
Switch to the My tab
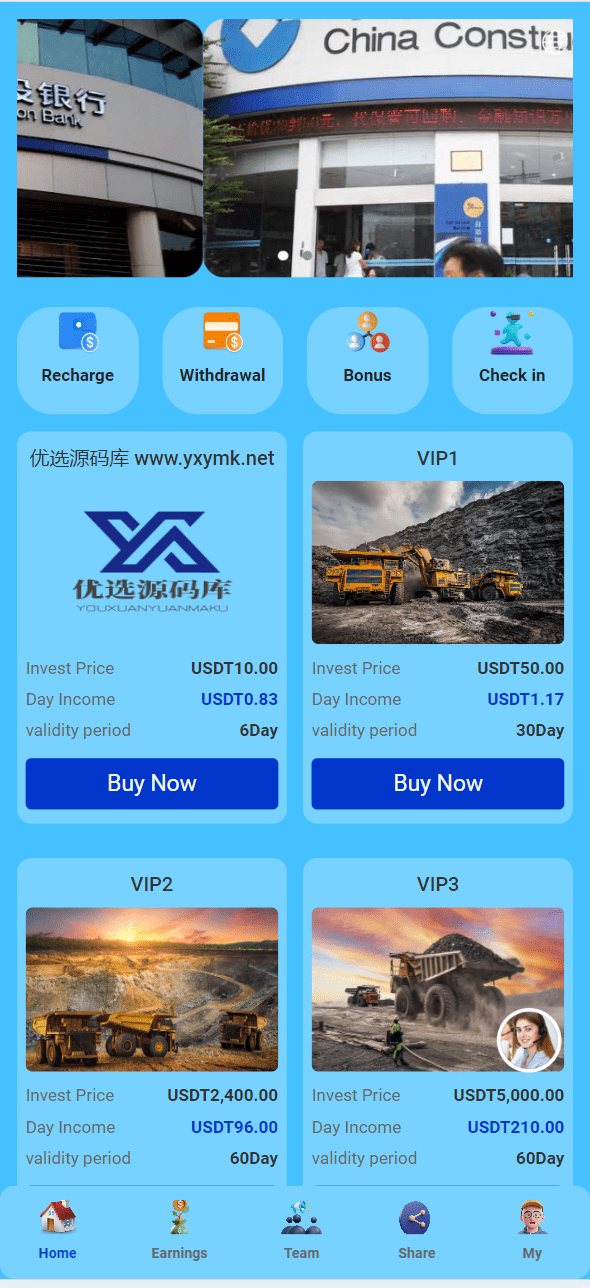pos(532,1231)
